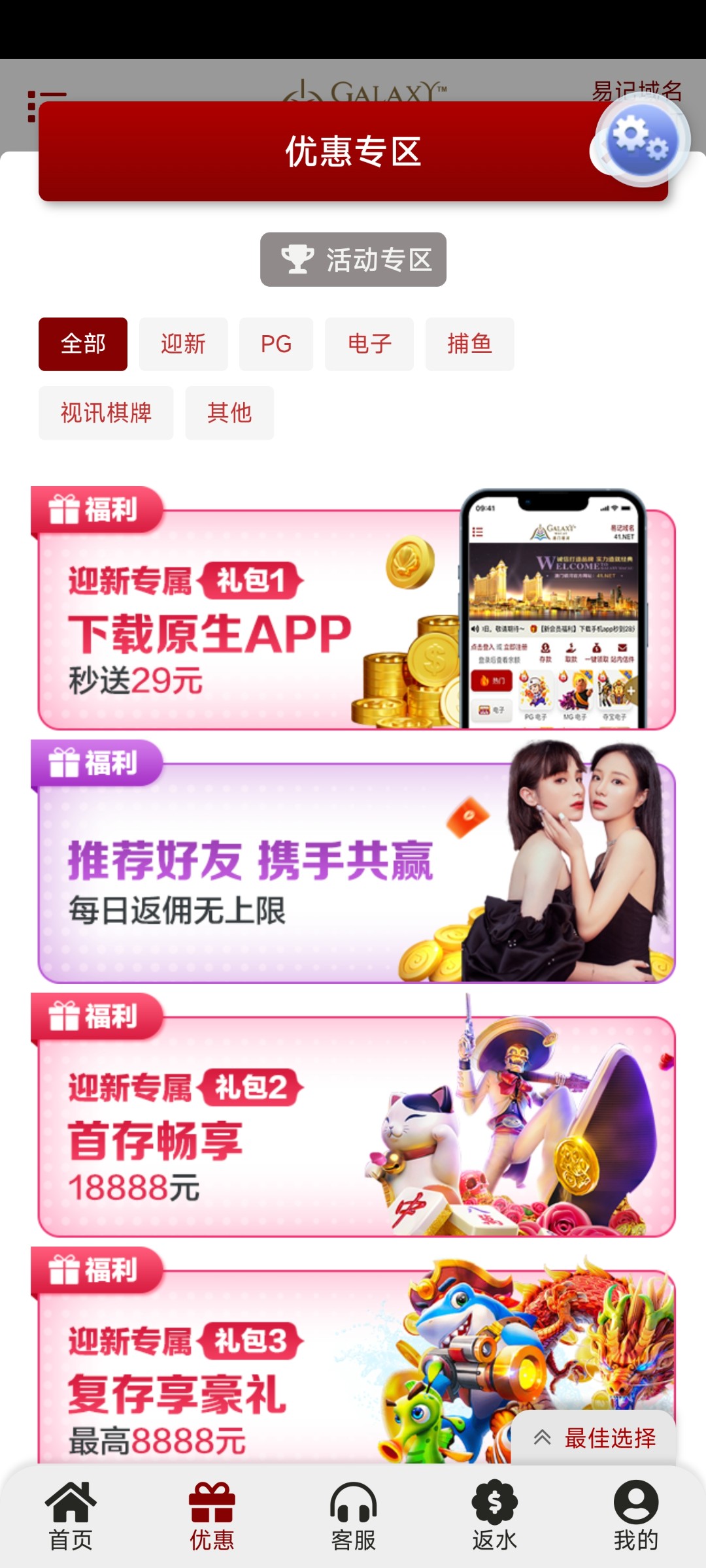This screenshot has width=706, height=1568.
Task: Select the 其他 category chip
Action: click(x=229, y=413)
